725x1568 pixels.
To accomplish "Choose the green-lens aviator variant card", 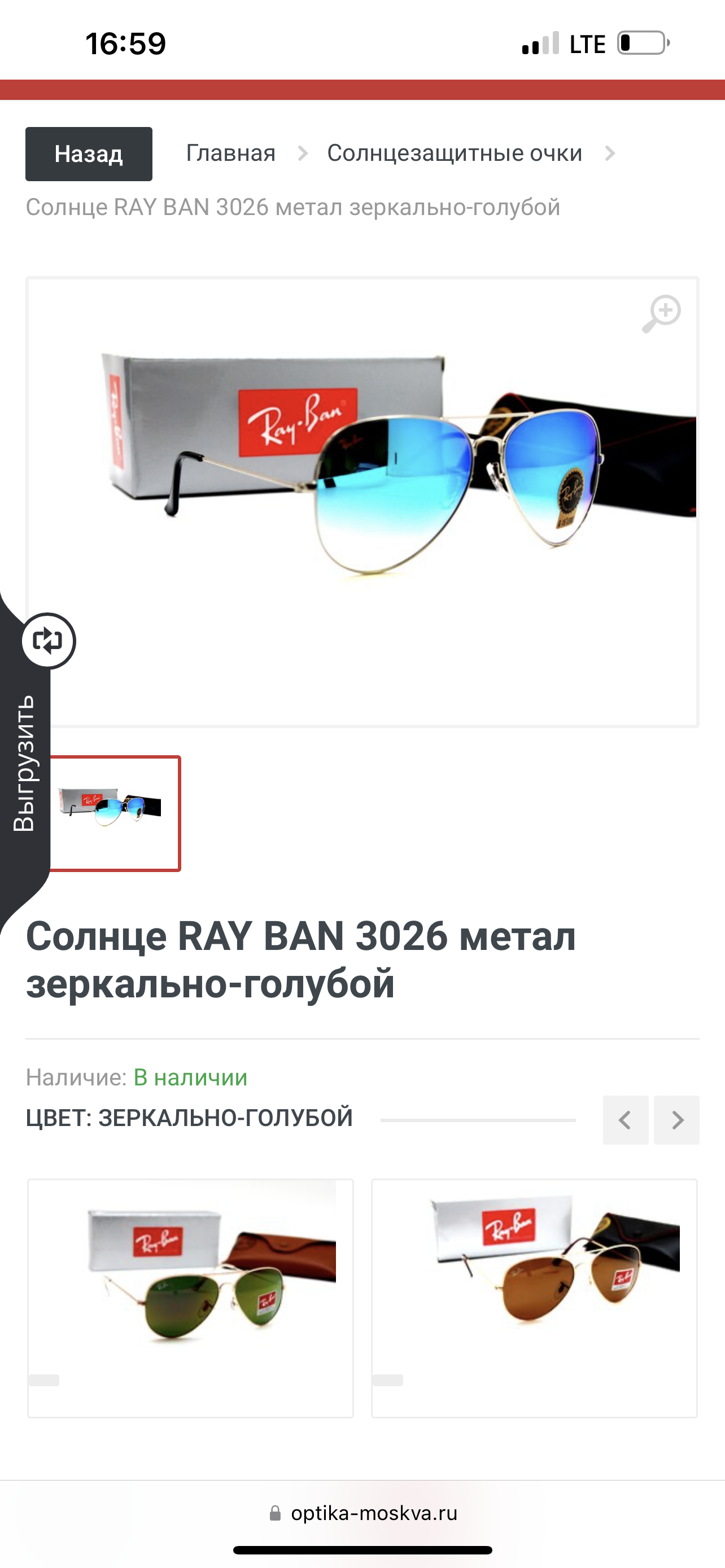I will 190,1298.
